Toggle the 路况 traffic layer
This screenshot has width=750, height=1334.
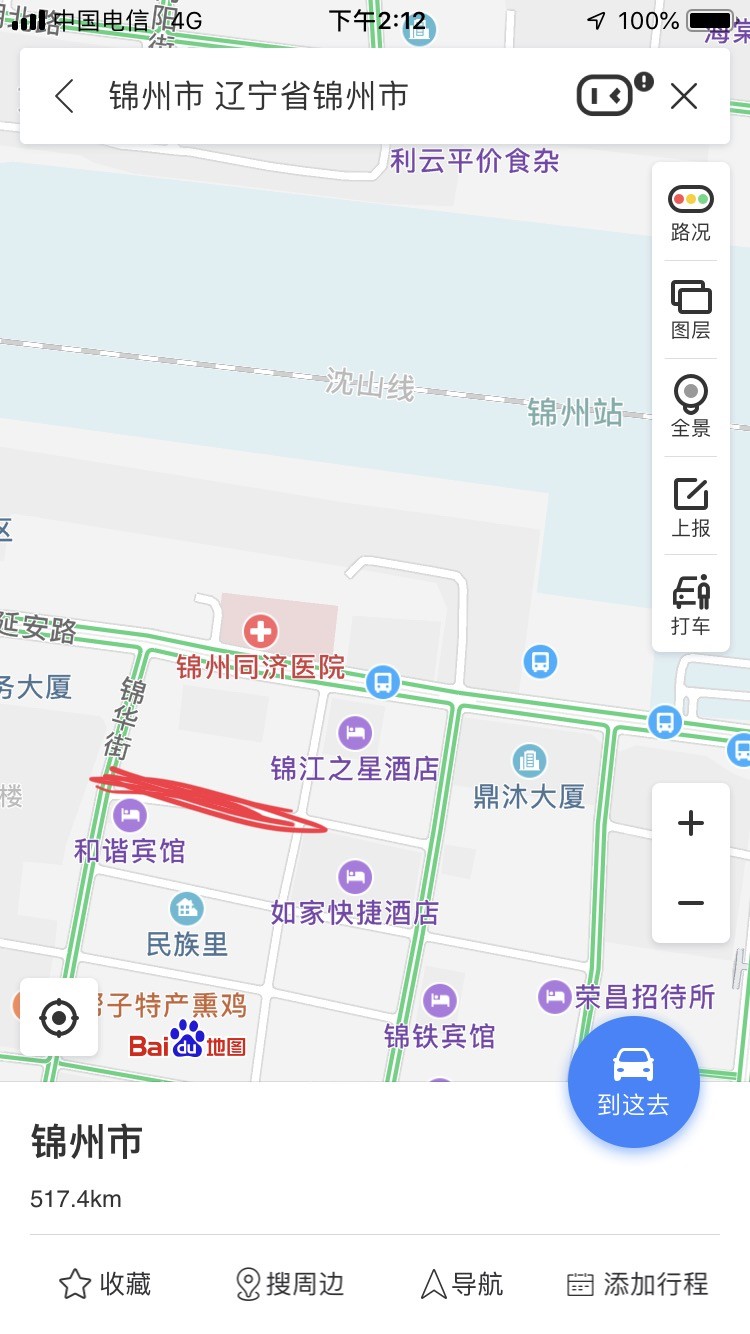tap(690, 212)
